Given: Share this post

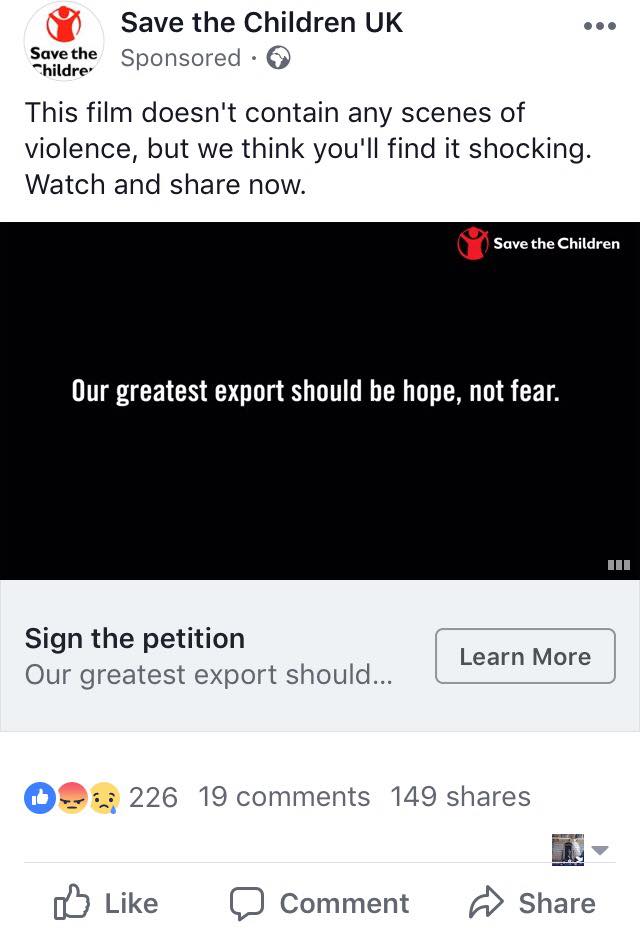Looking at the screenshot, I should coord(532,903).
